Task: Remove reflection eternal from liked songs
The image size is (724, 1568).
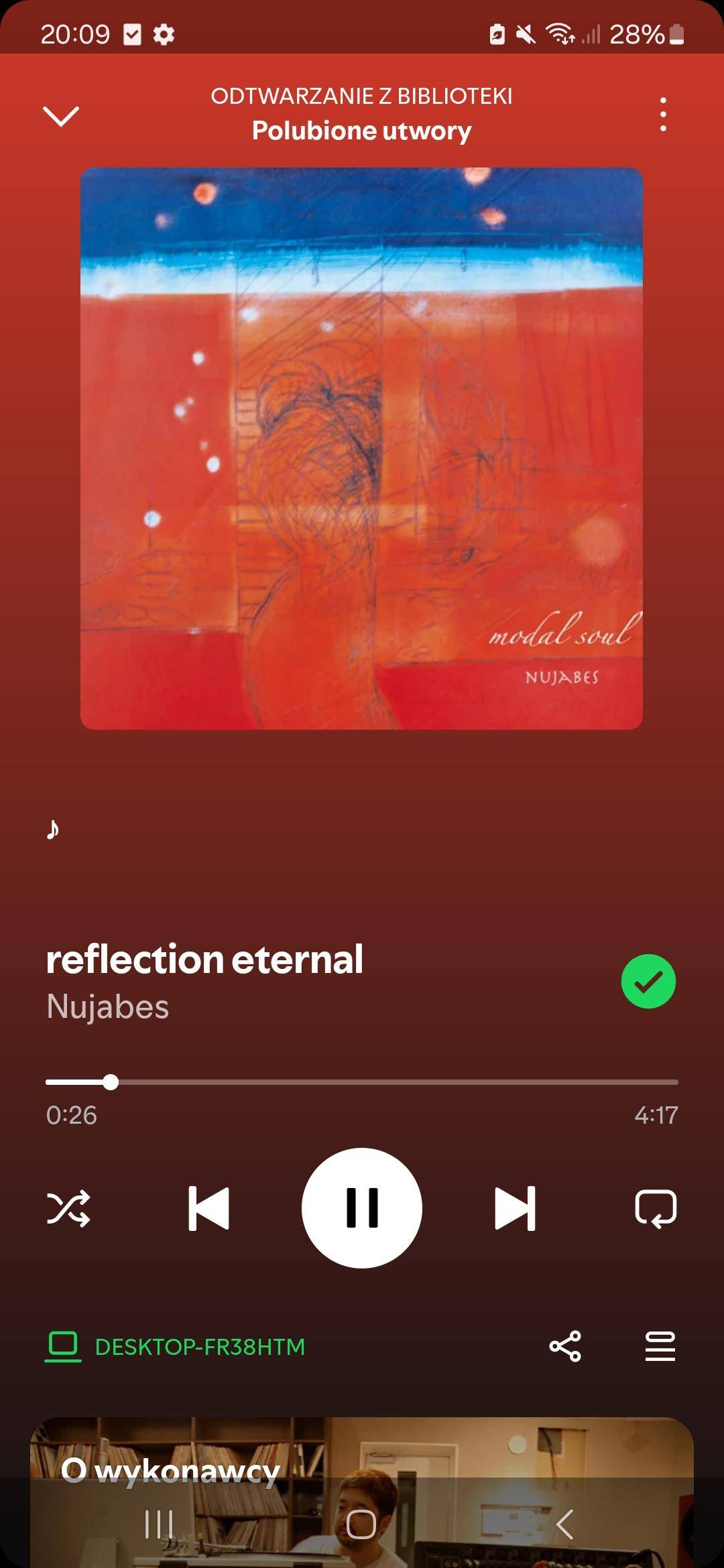Action: tap(648, 981)
